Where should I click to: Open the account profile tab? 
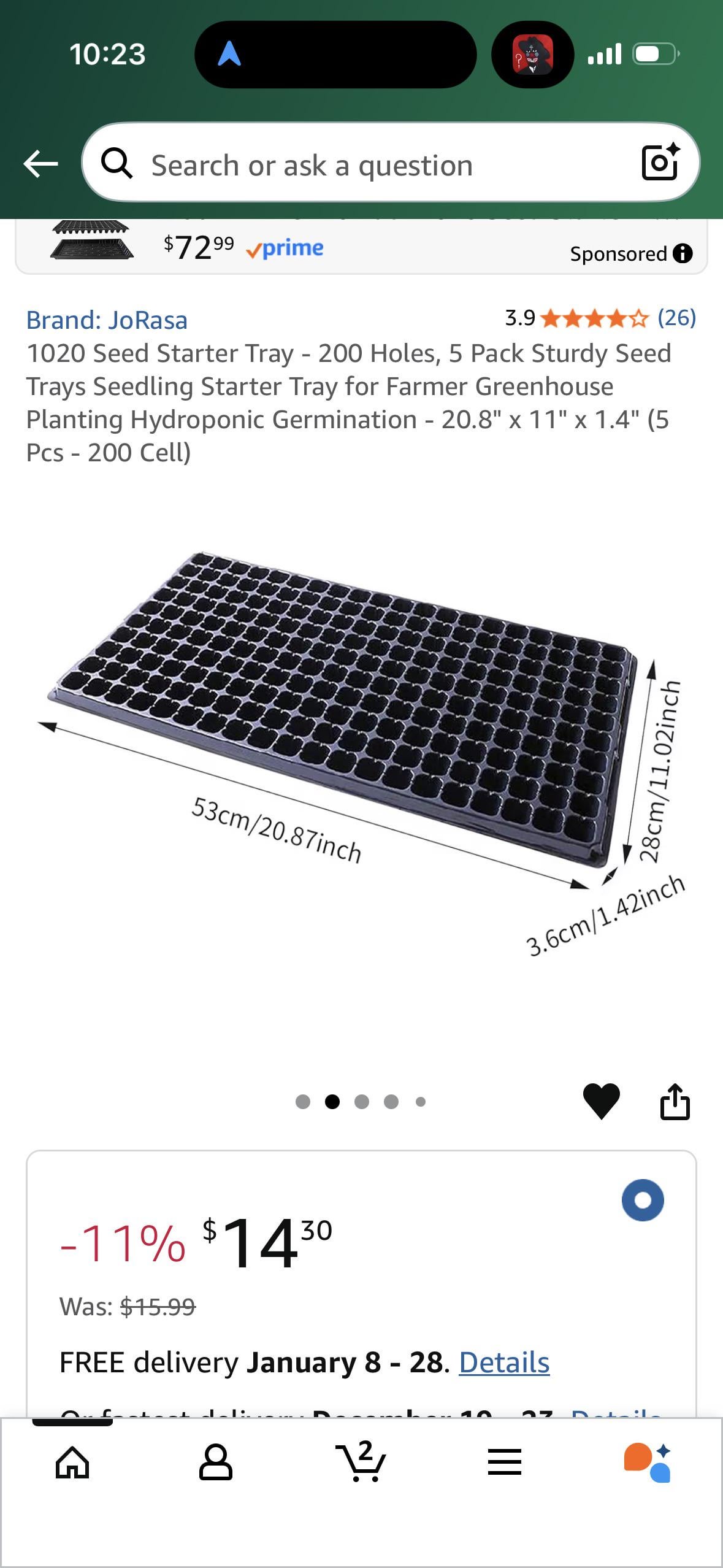point(216,1462)
